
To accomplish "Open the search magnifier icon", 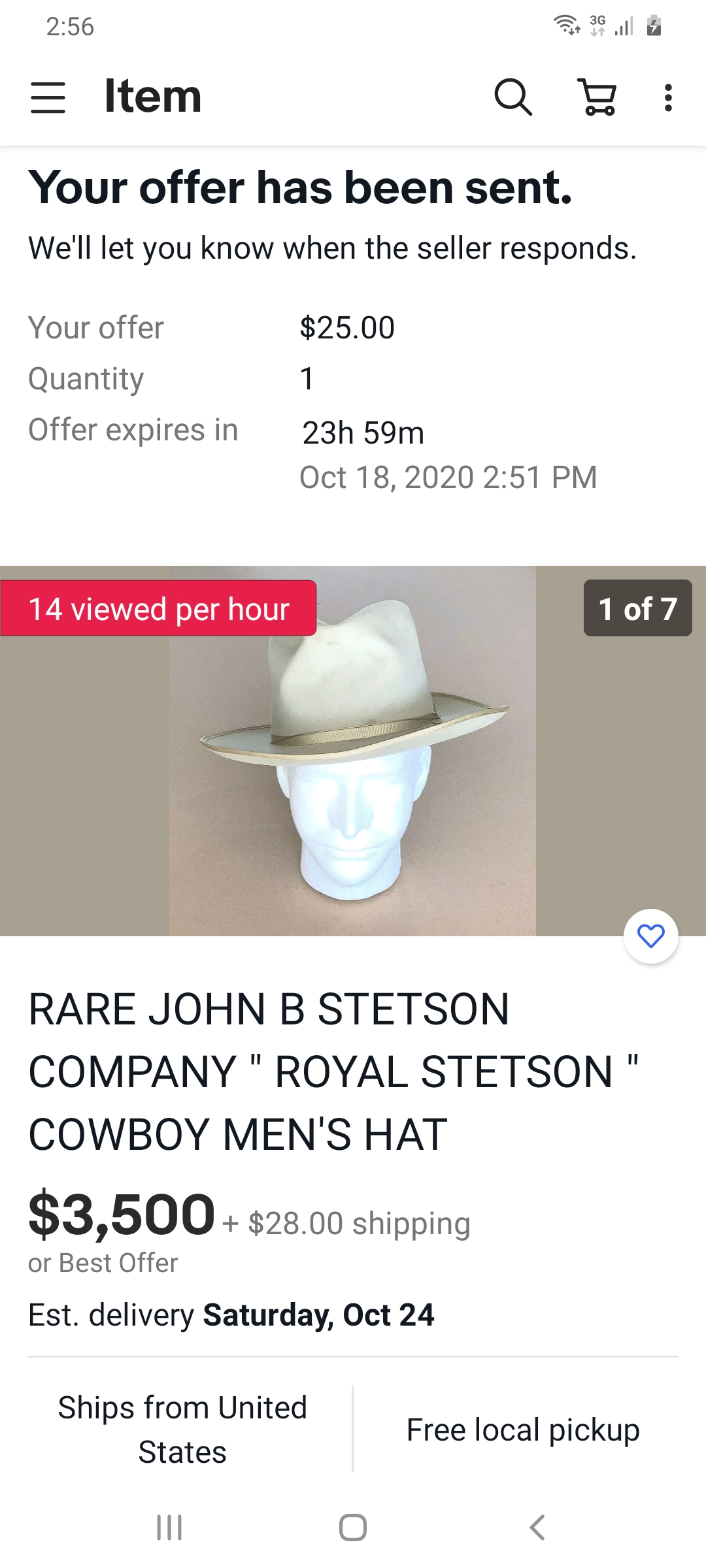I will click(513, 97).
